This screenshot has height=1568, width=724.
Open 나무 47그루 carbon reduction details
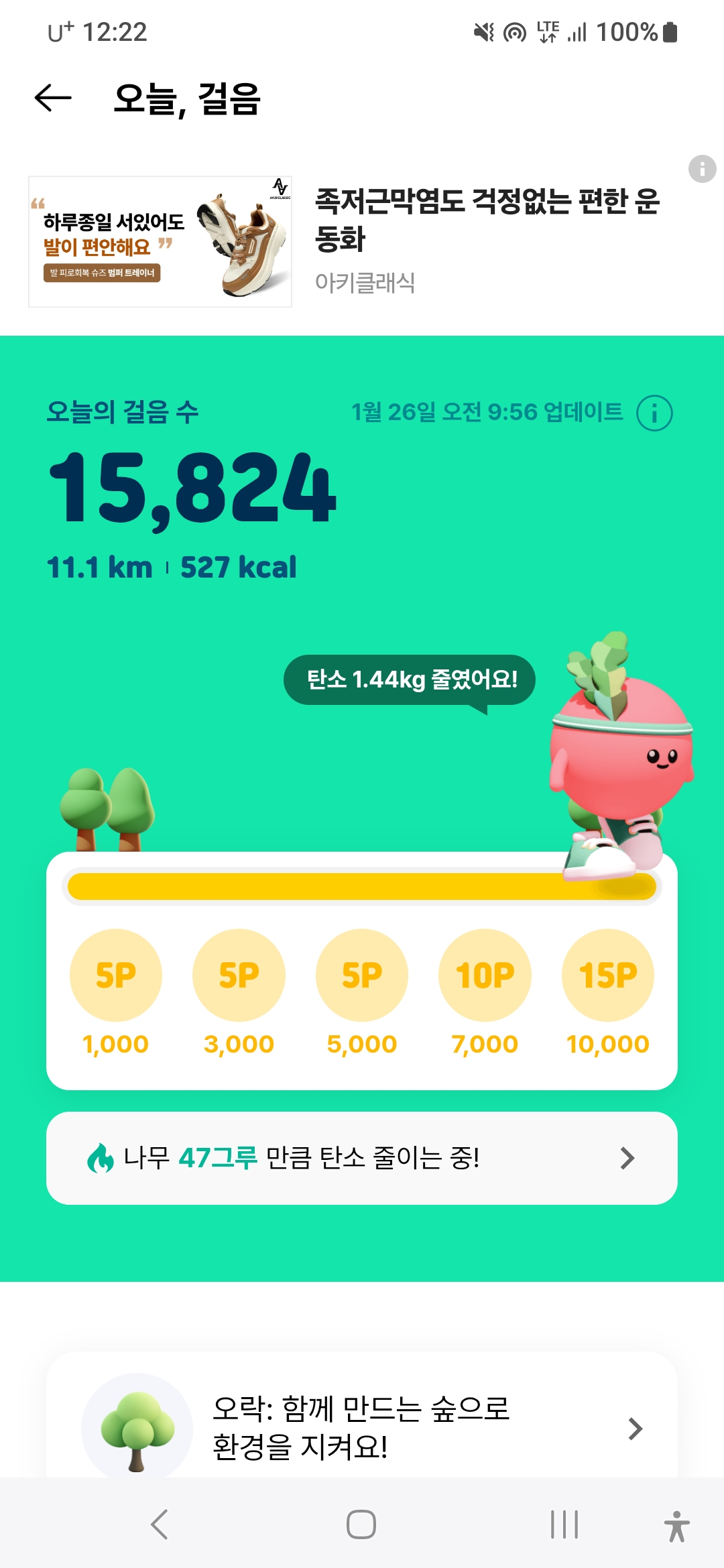pyautogui.click(x=362, y=1158)
